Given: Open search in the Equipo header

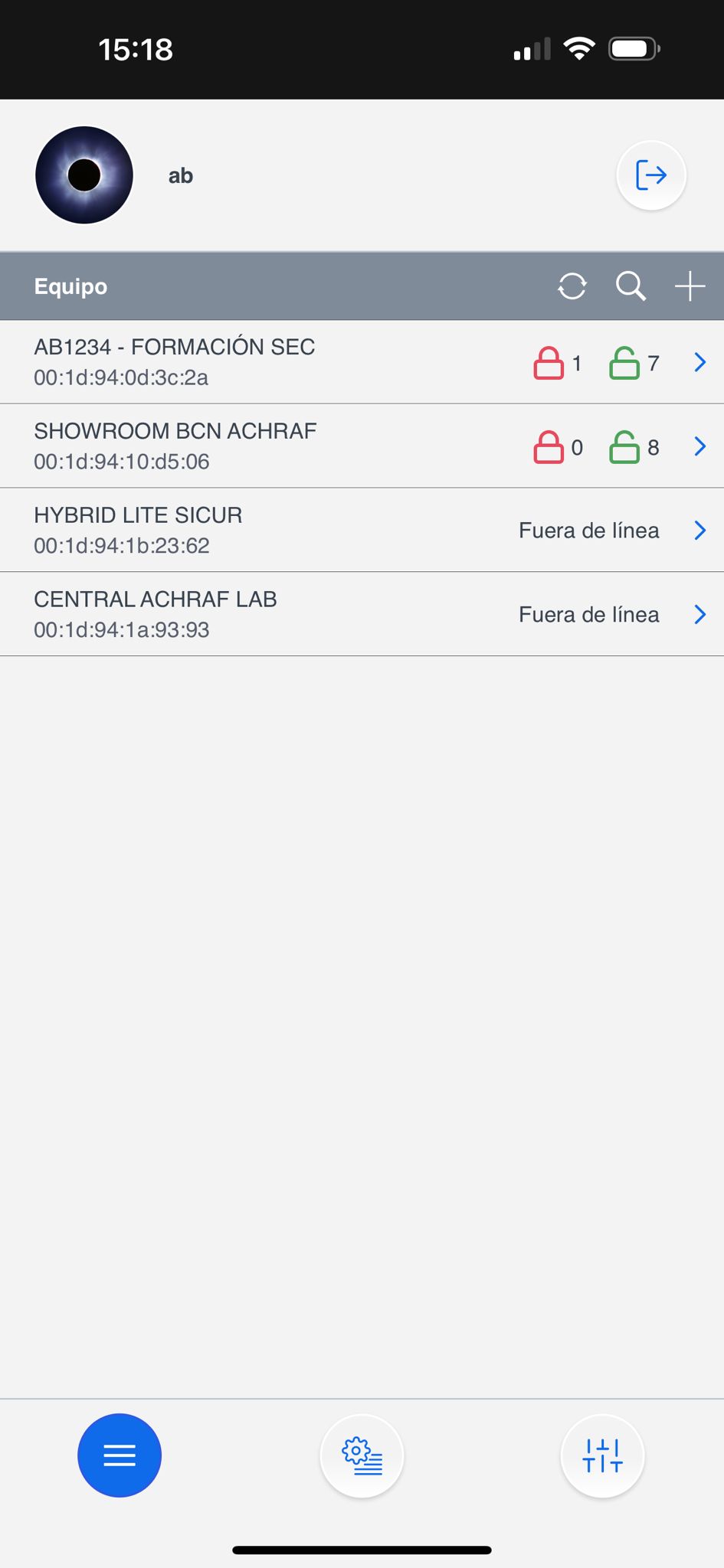Looking at the screenshot, I should point(631,286).
